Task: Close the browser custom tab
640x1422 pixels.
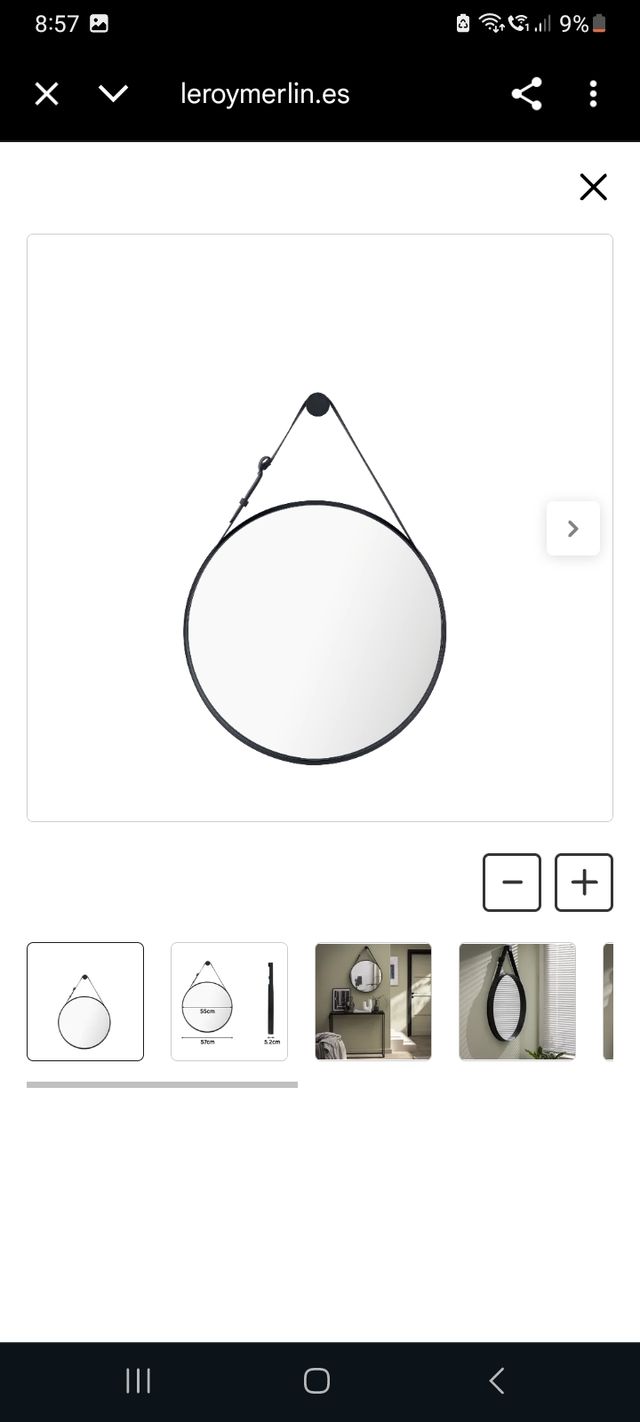Action: [x=47, y=94]
